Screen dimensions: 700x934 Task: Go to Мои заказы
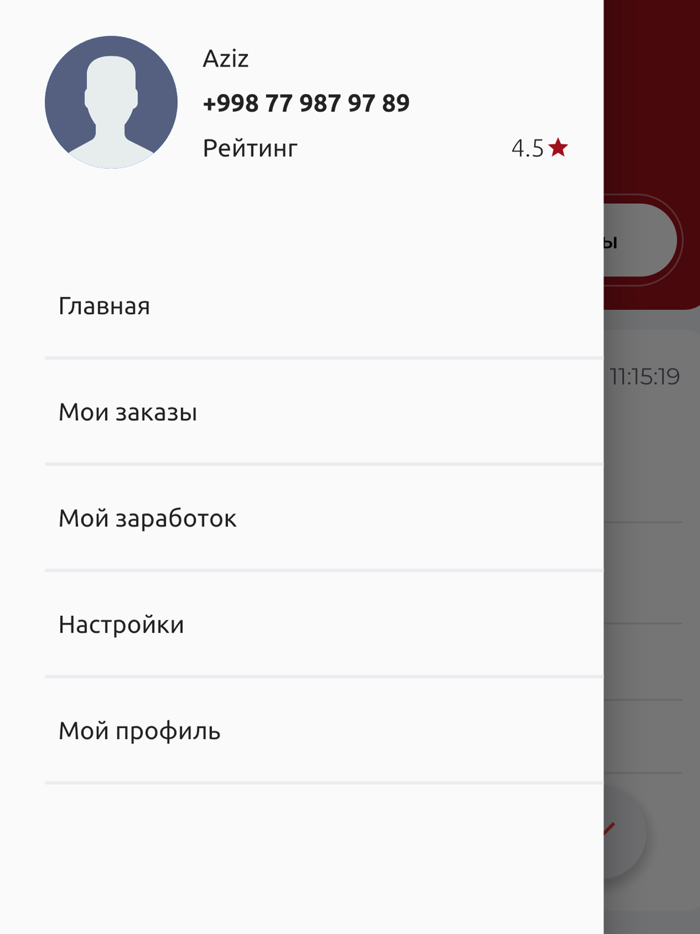click(127, 412)
